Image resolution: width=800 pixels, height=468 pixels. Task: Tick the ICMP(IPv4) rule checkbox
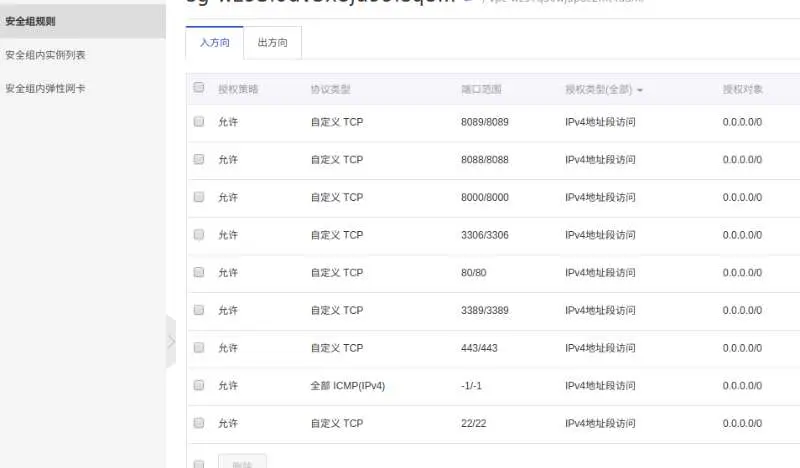(x=199, y=385)
